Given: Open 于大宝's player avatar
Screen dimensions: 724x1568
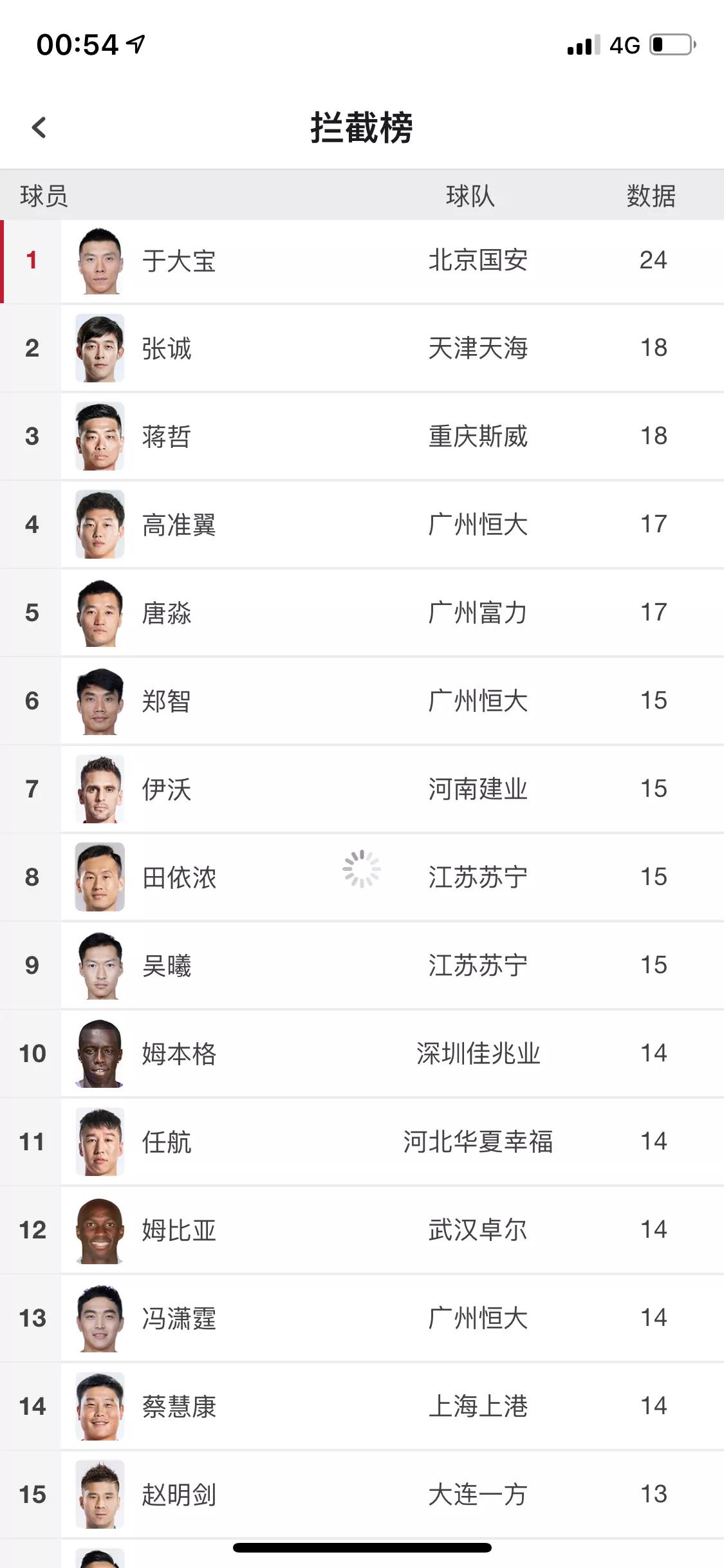Looking at the screenshot, I should [100, 261].
